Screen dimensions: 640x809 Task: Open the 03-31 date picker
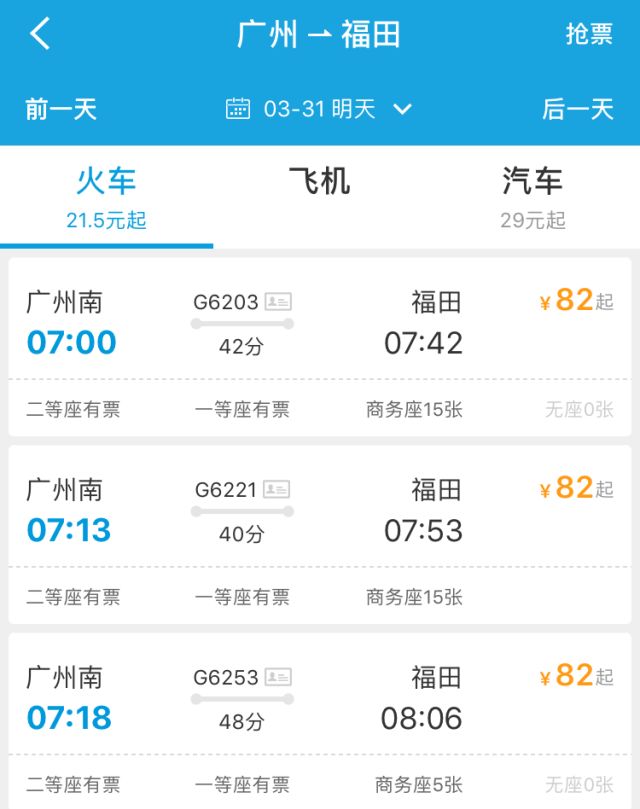[x=319, y=109]
